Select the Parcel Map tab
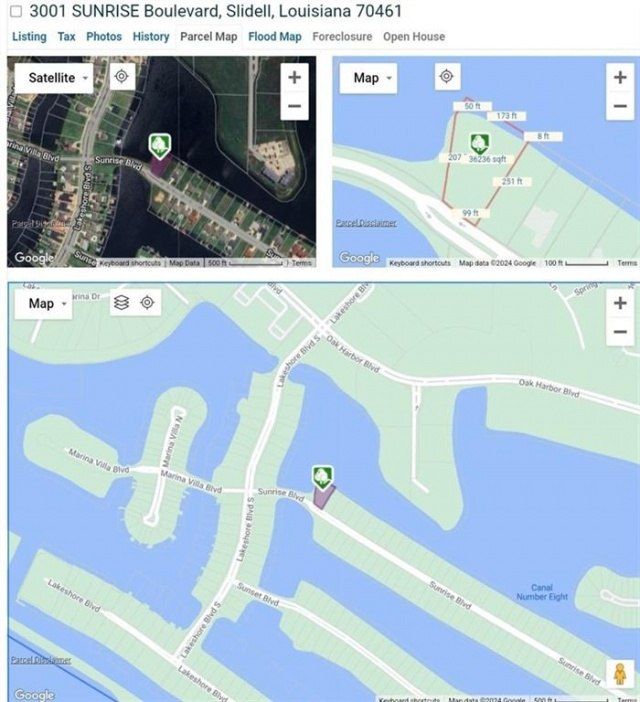640x702 pixels. (x=208, y=37)
